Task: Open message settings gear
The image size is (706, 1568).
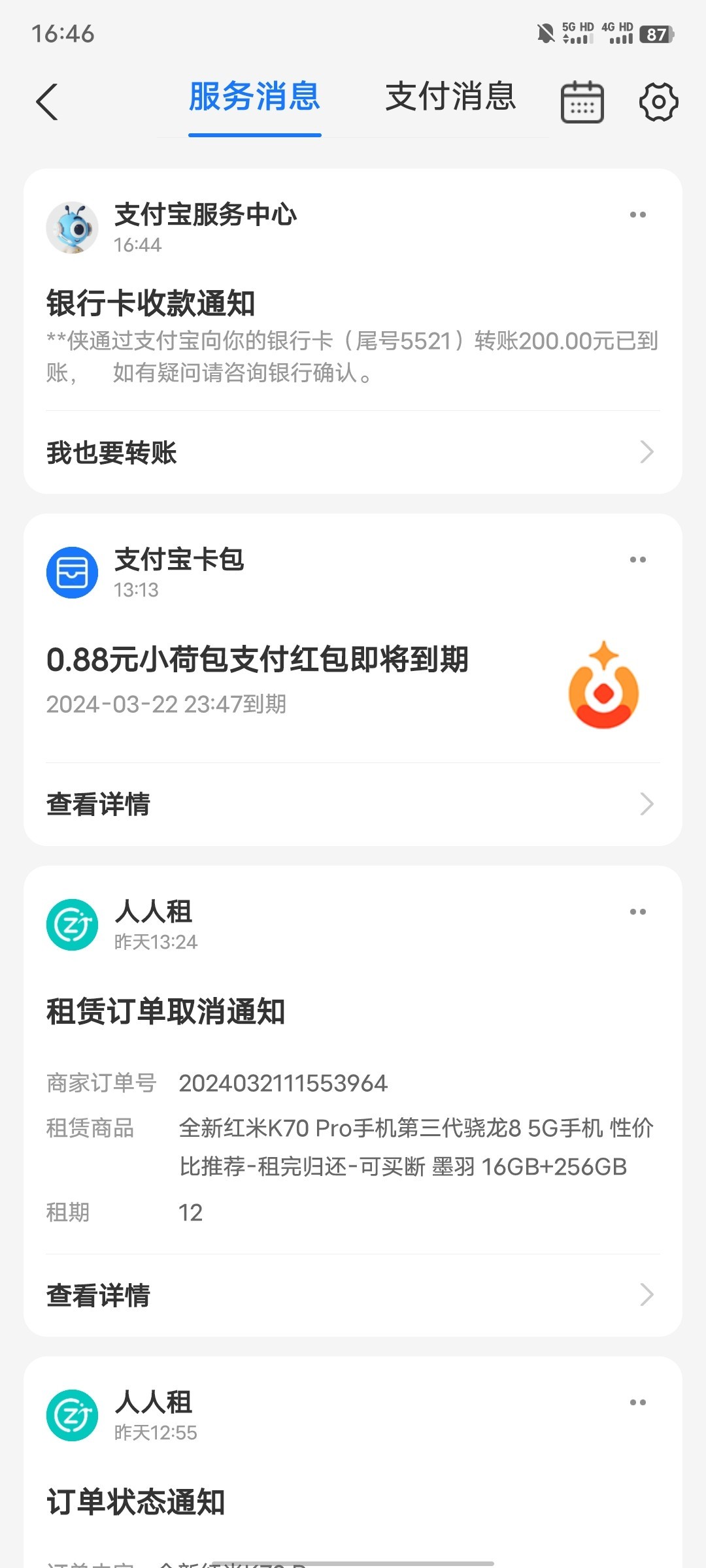Action: tap(658, 102)
